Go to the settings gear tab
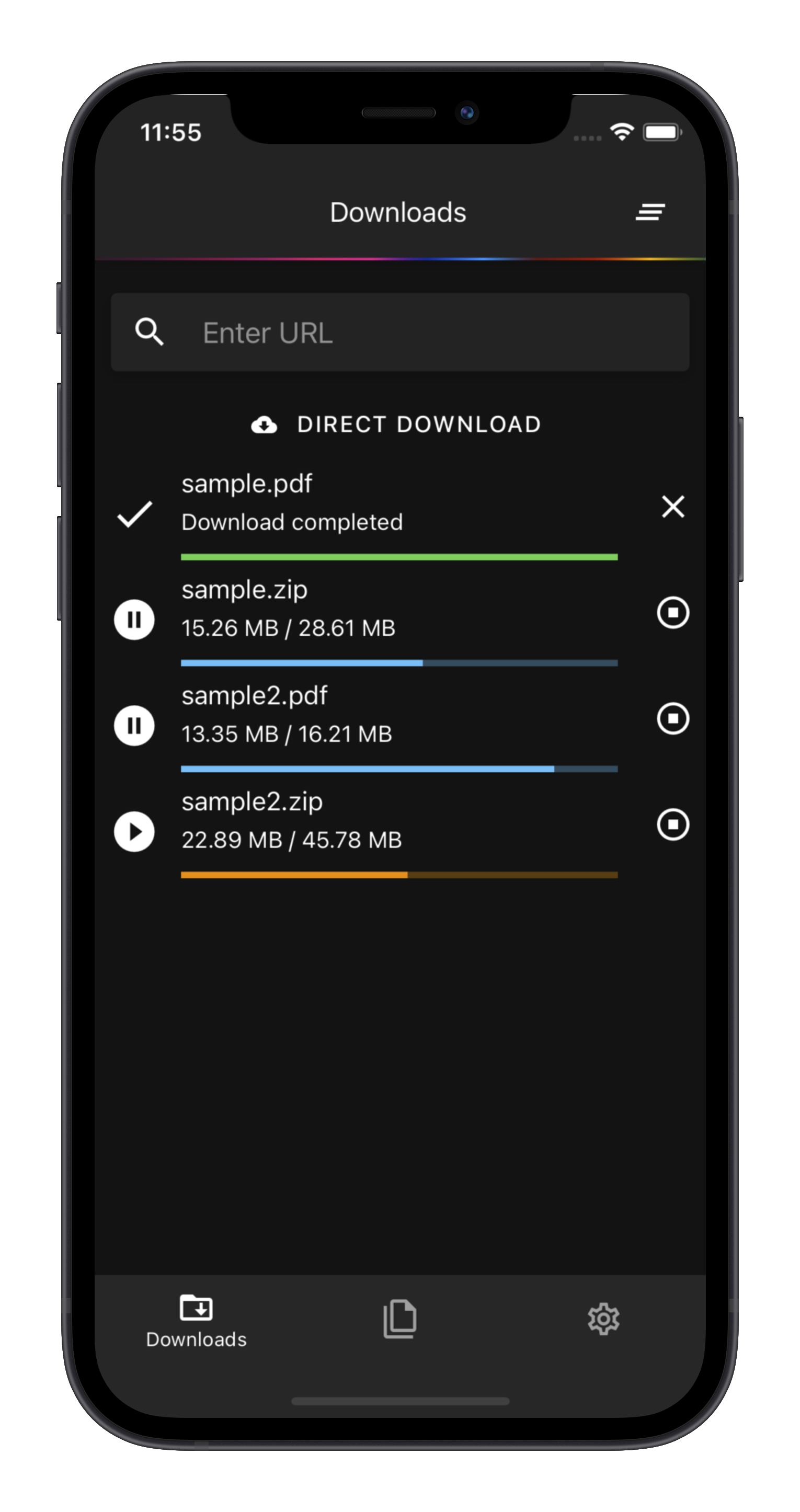The width and height of the screenshot is (800, 1512). (603, 1319)
